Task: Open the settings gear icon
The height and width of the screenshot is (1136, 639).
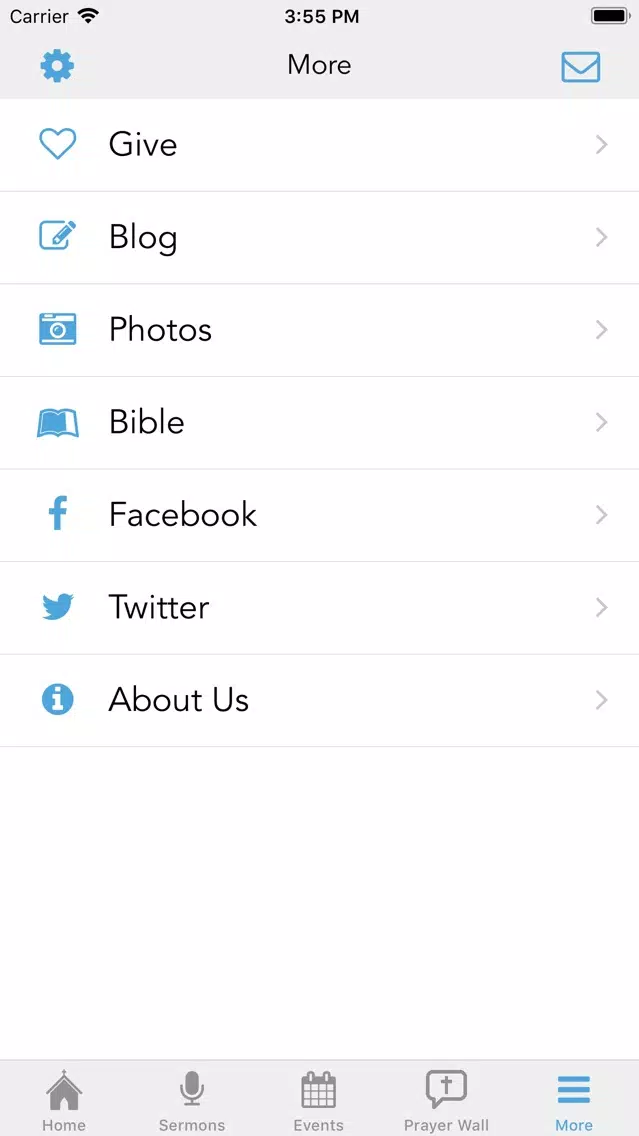Action: [57, 67]
